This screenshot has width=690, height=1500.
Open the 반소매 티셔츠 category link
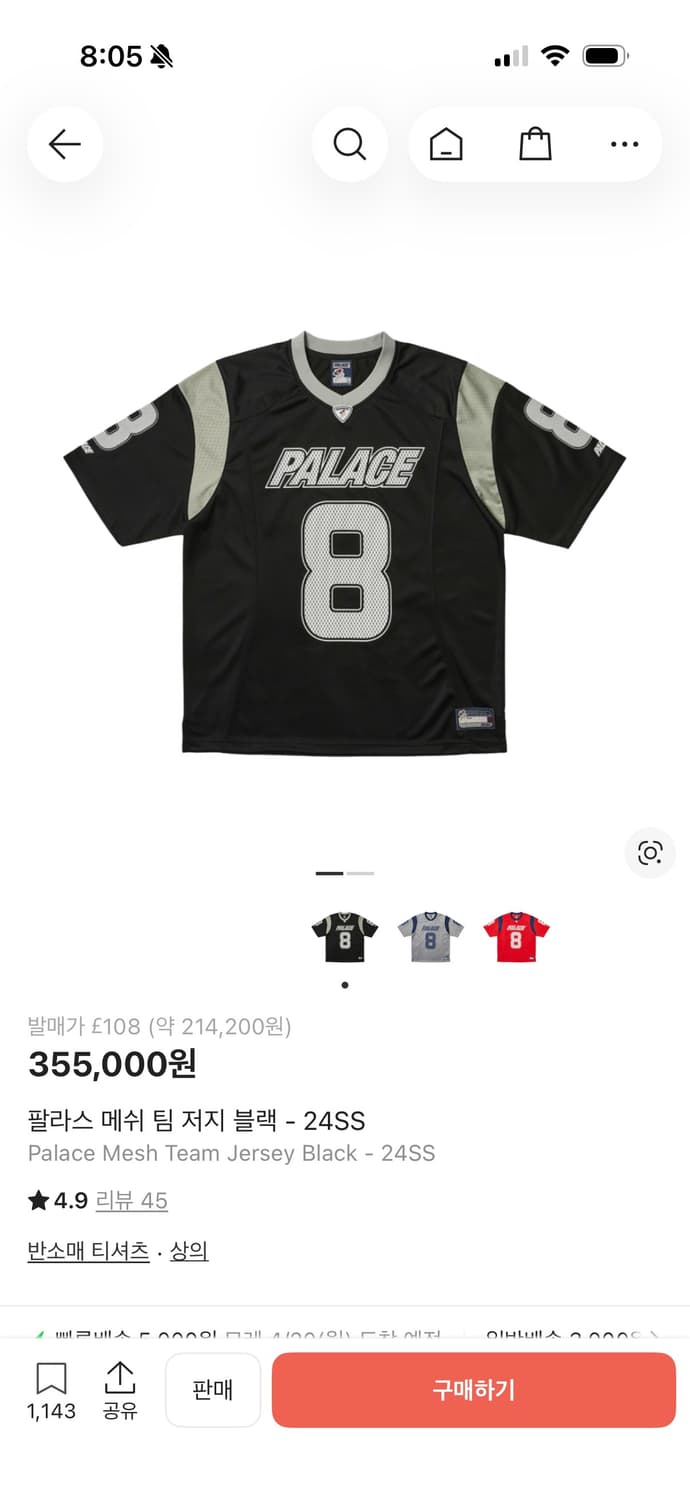(88, 1251)
